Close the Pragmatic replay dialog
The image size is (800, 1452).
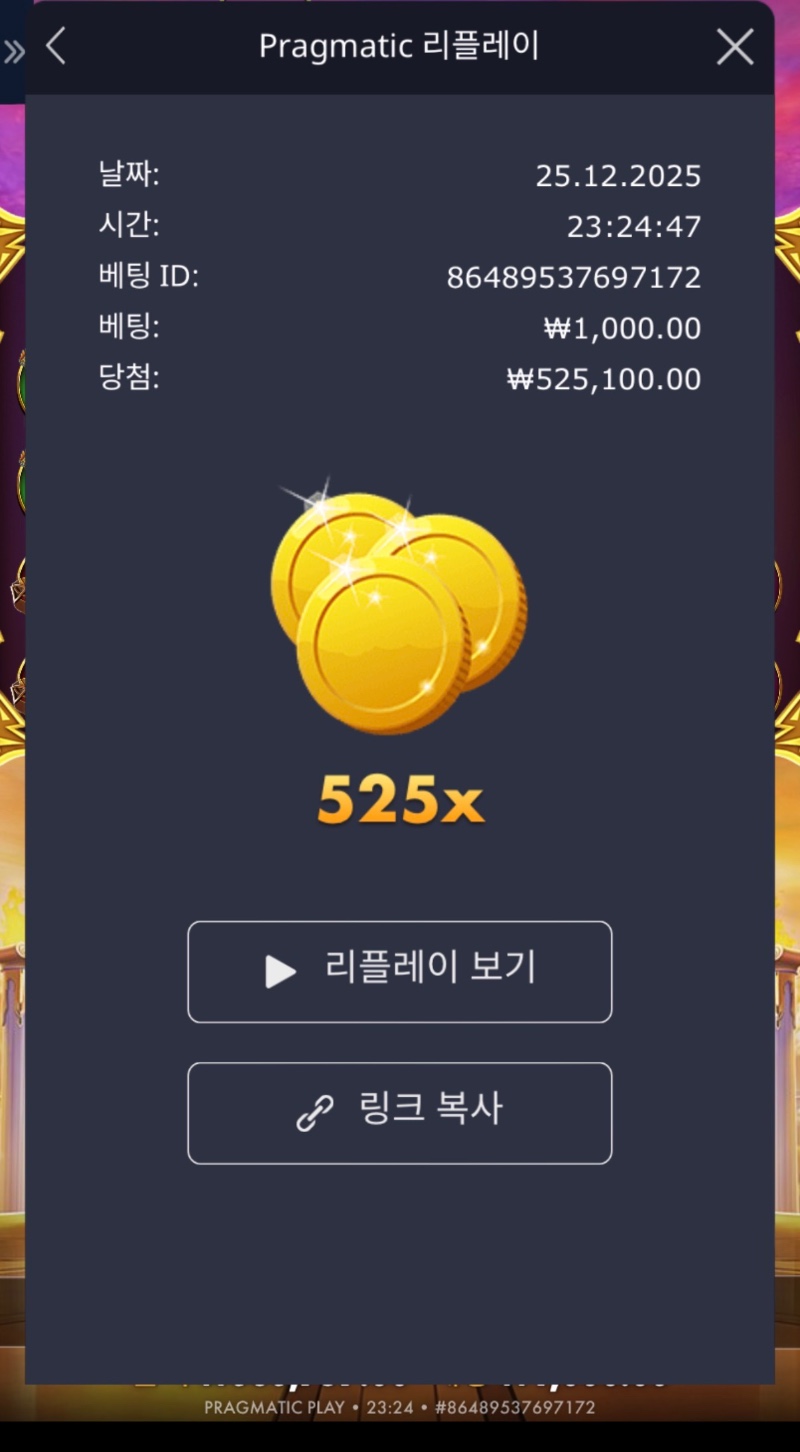(735, 47)
